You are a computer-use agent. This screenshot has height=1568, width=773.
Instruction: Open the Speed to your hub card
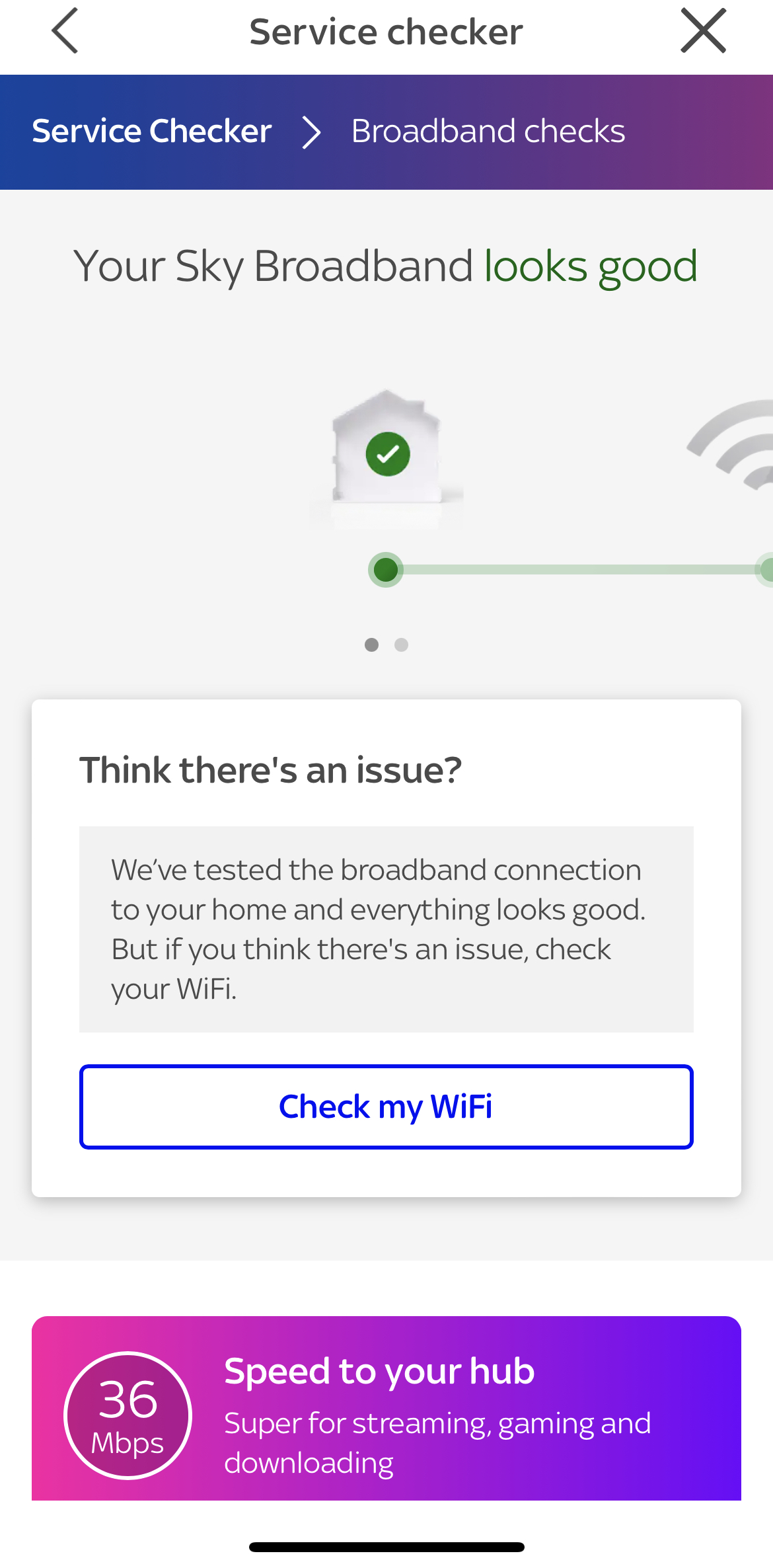386,1408
